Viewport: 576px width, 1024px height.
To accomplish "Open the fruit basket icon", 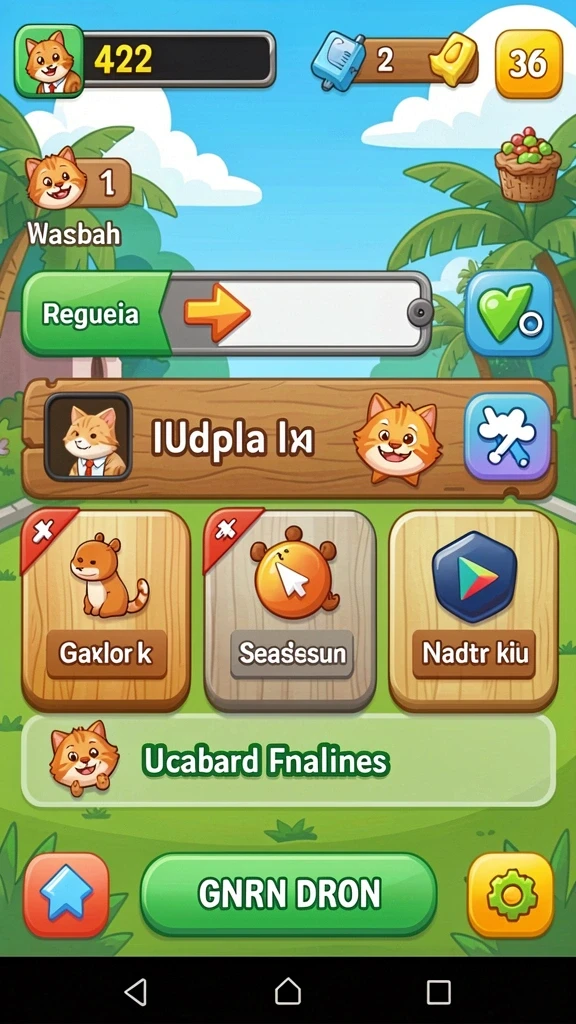I will click(x=528, y=164).
